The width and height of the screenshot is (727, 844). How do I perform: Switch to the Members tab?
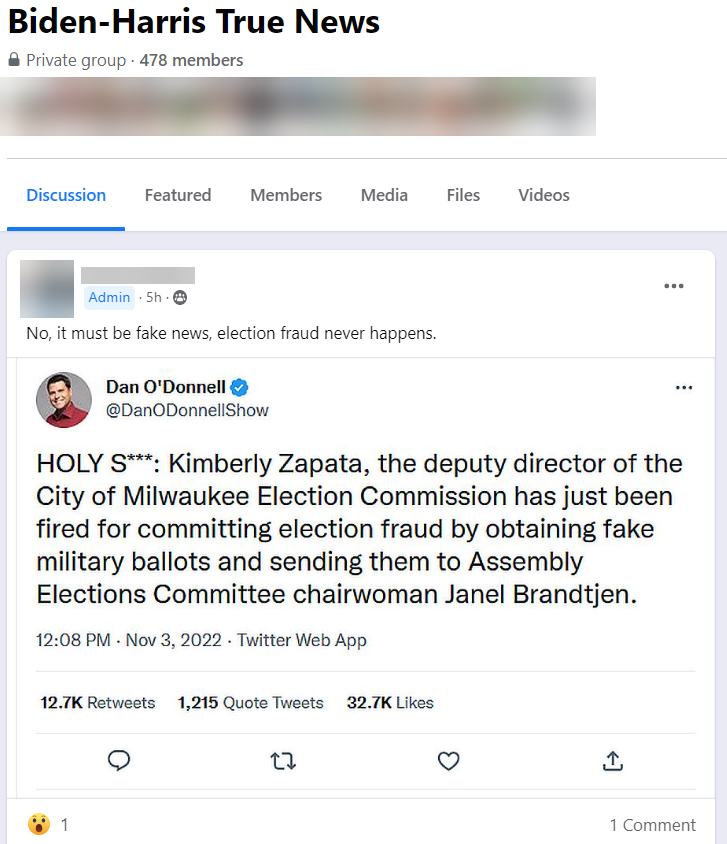[285, 195]
